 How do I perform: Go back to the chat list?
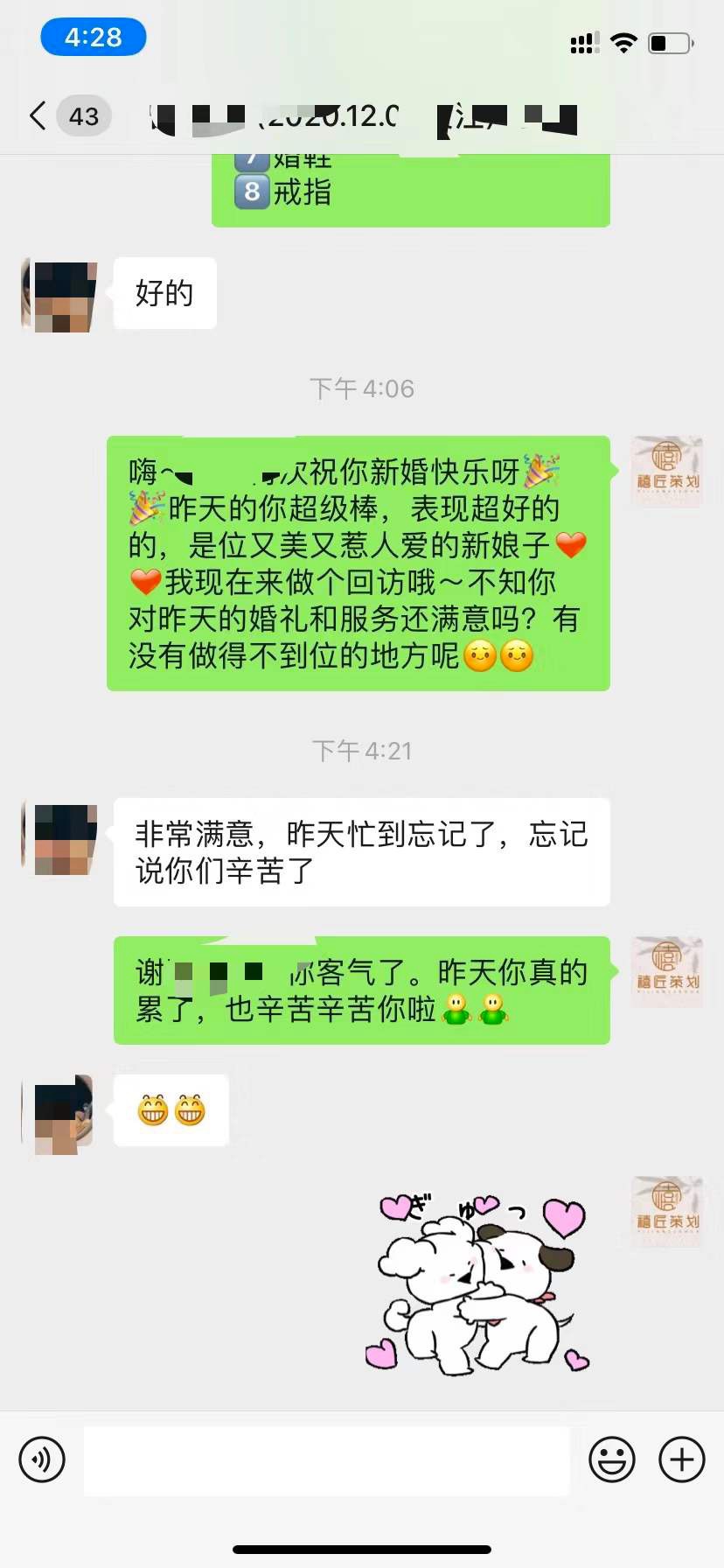pyautogui.click(x=38, y=115)
